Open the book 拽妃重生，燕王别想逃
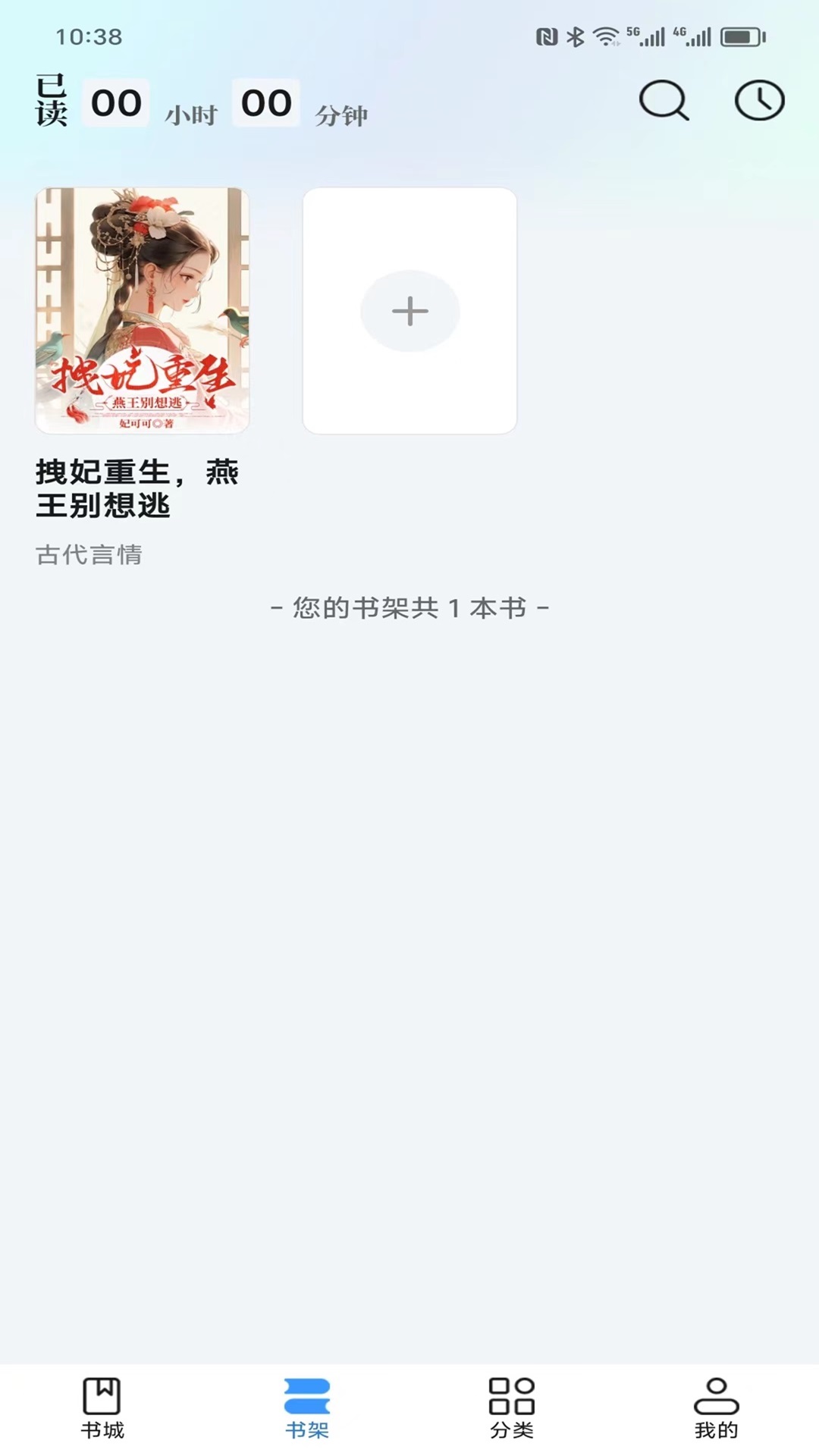This screenshot has width=819, height=1456. pyautogui.click(x=143, y=311)
